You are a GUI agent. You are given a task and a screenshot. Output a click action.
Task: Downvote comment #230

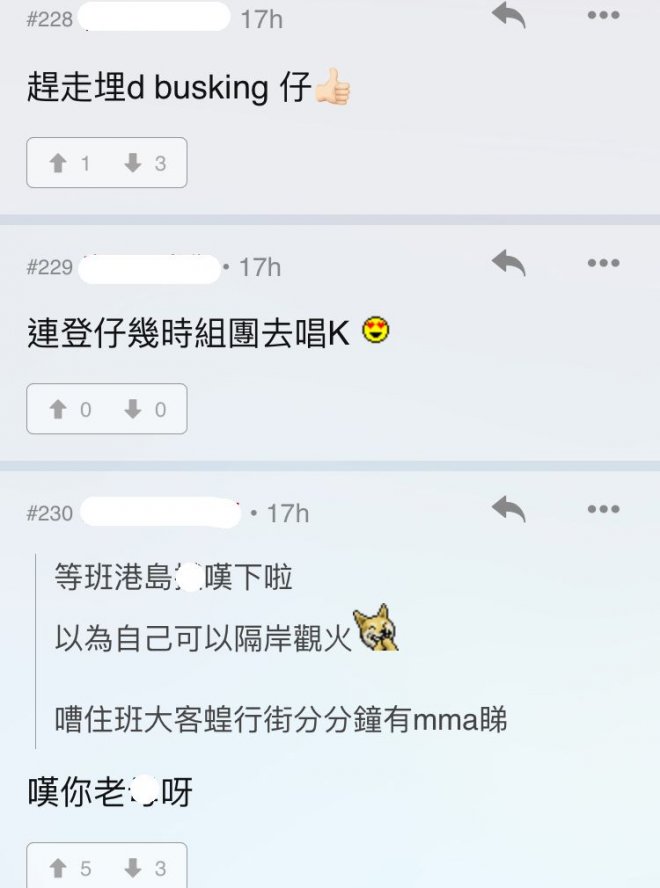(x=144, y=868)
